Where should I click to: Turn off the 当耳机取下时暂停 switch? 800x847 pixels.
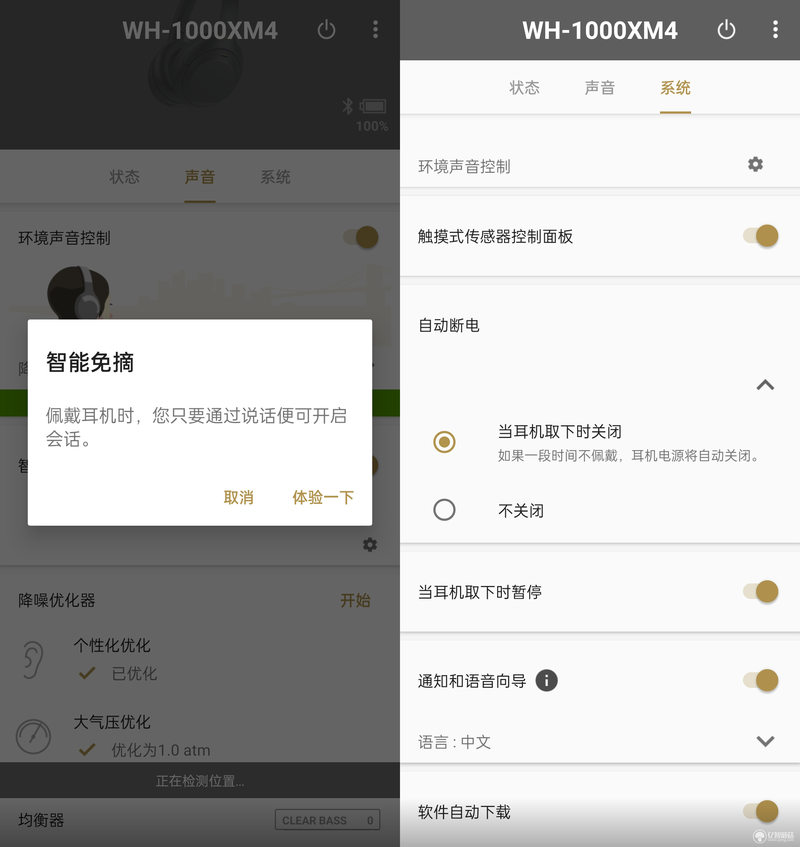click(x=761, y=592)
